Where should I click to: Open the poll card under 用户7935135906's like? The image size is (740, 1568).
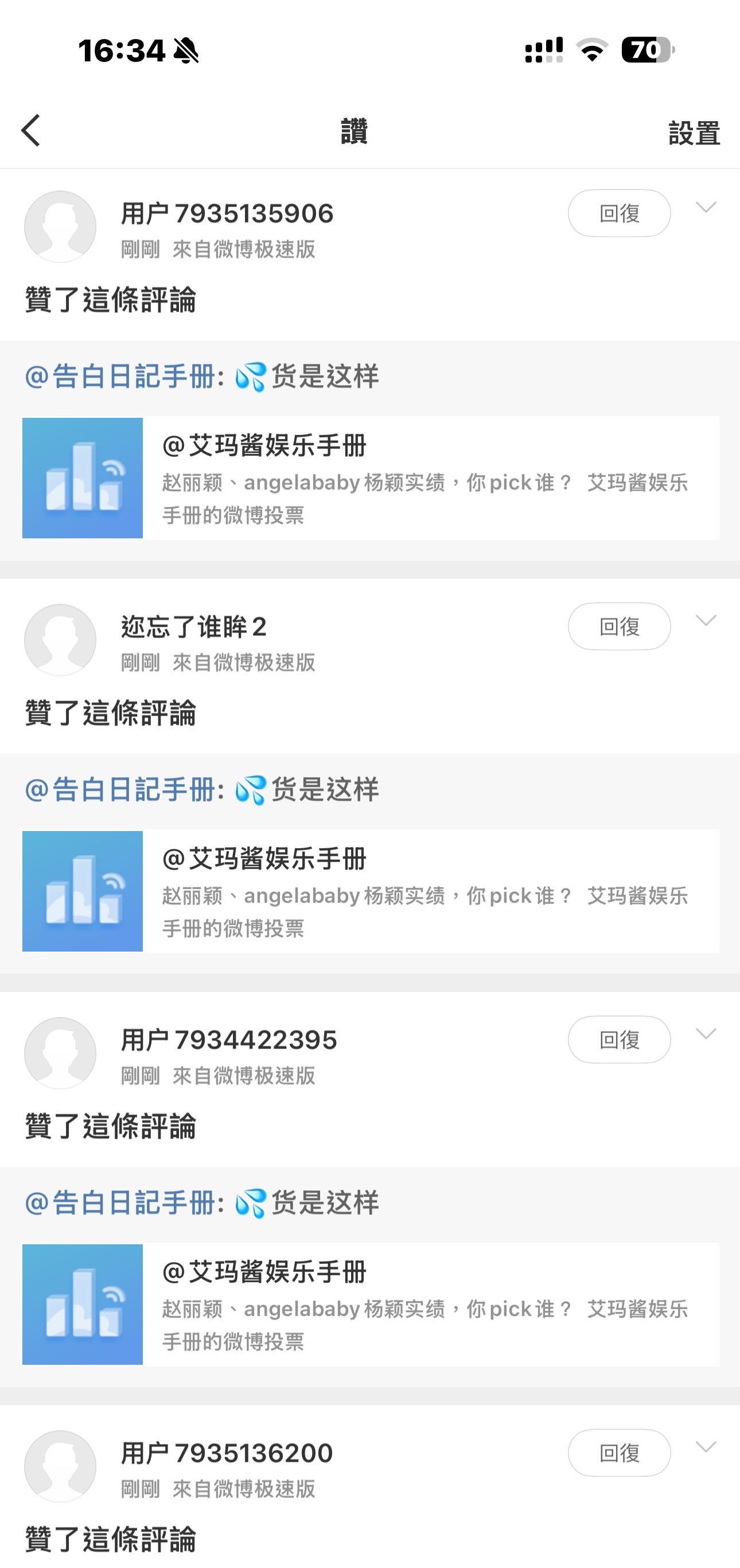click(371, 478)
